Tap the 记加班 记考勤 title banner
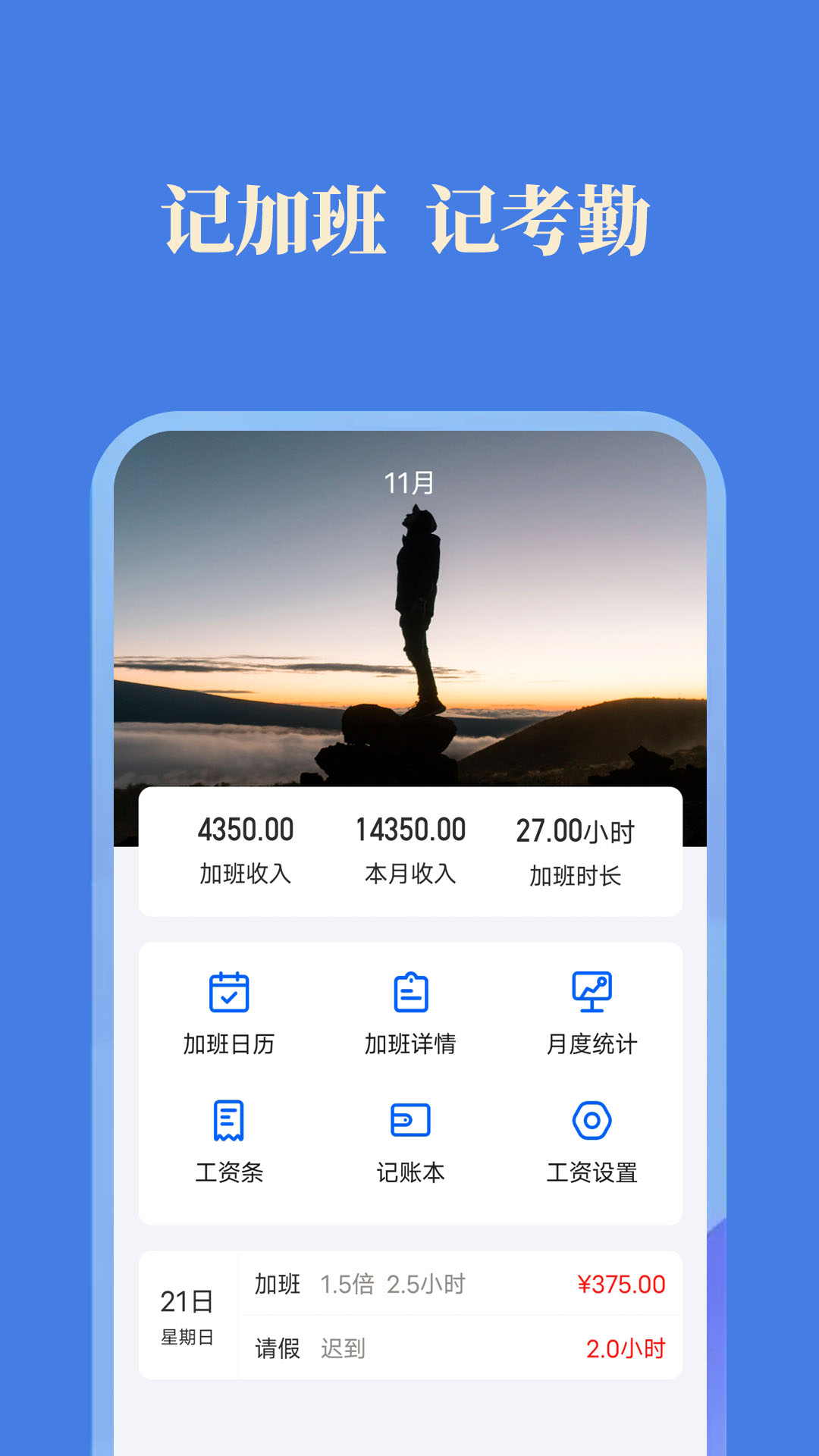The width and height of the screenshot is (819, 1456). (409, 216)
